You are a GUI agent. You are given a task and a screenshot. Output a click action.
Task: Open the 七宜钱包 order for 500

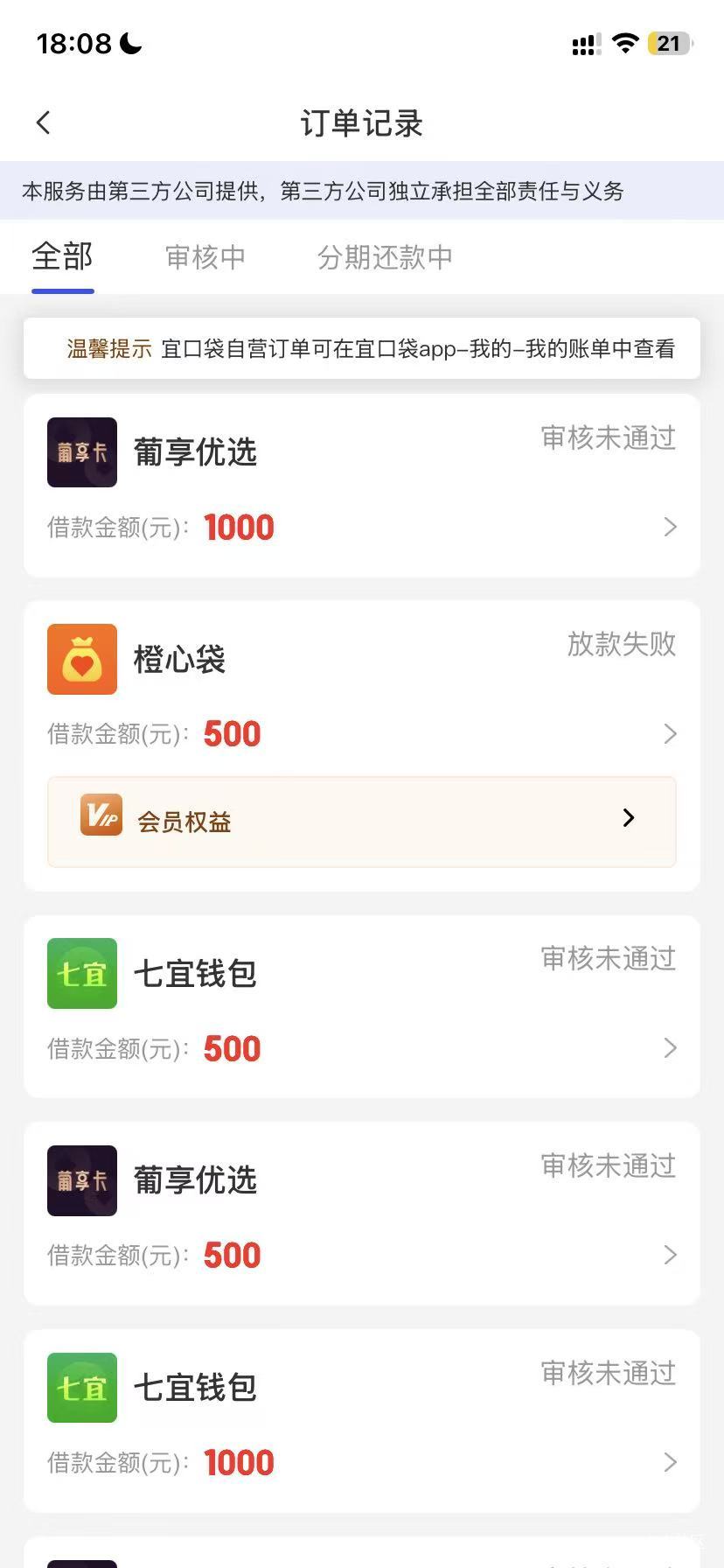pyautogui.click(x=362, y=1006)
